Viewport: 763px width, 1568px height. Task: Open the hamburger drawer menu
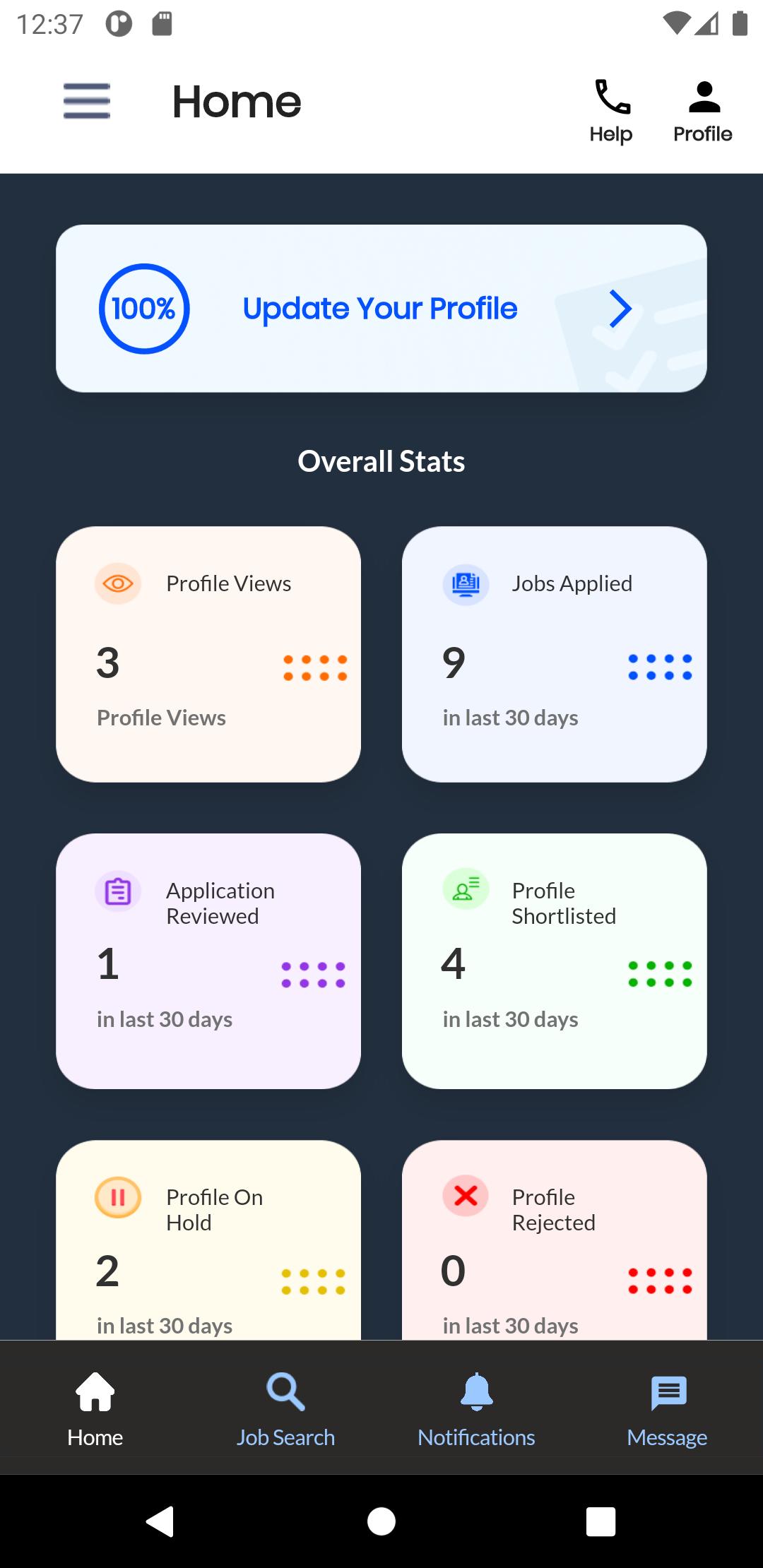pos(87,101)
